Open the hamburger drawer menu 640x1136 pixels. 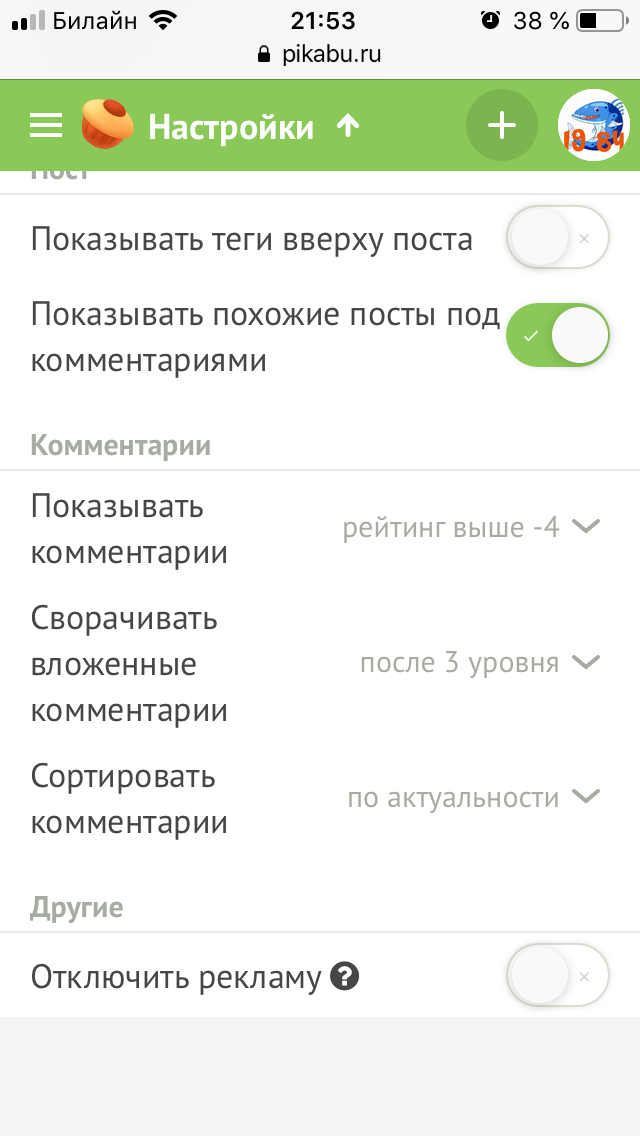(46, 126)
